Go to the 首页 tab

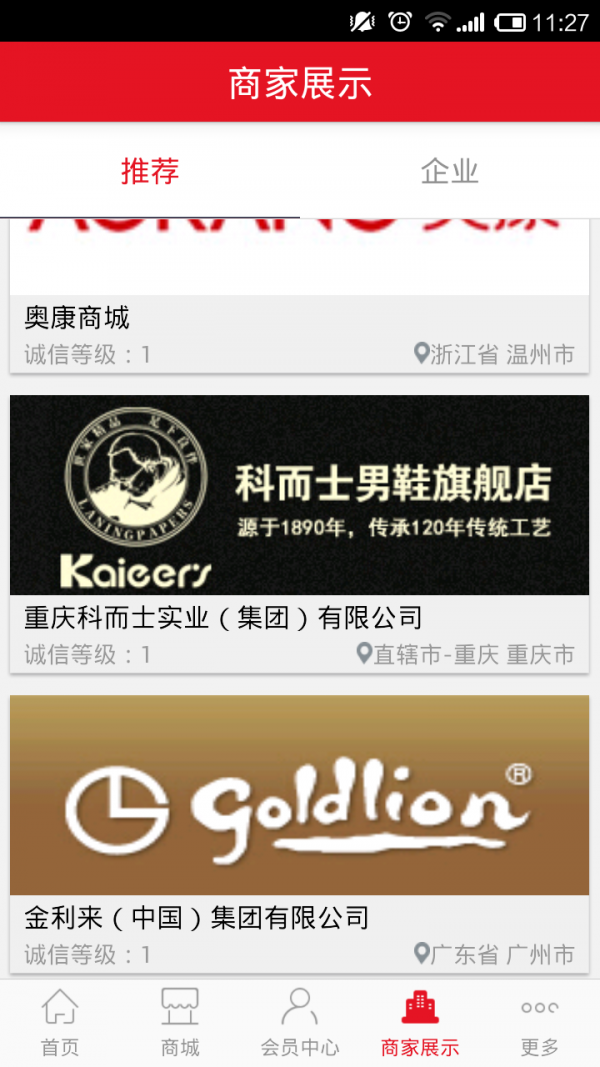(x=60, y=1022)
